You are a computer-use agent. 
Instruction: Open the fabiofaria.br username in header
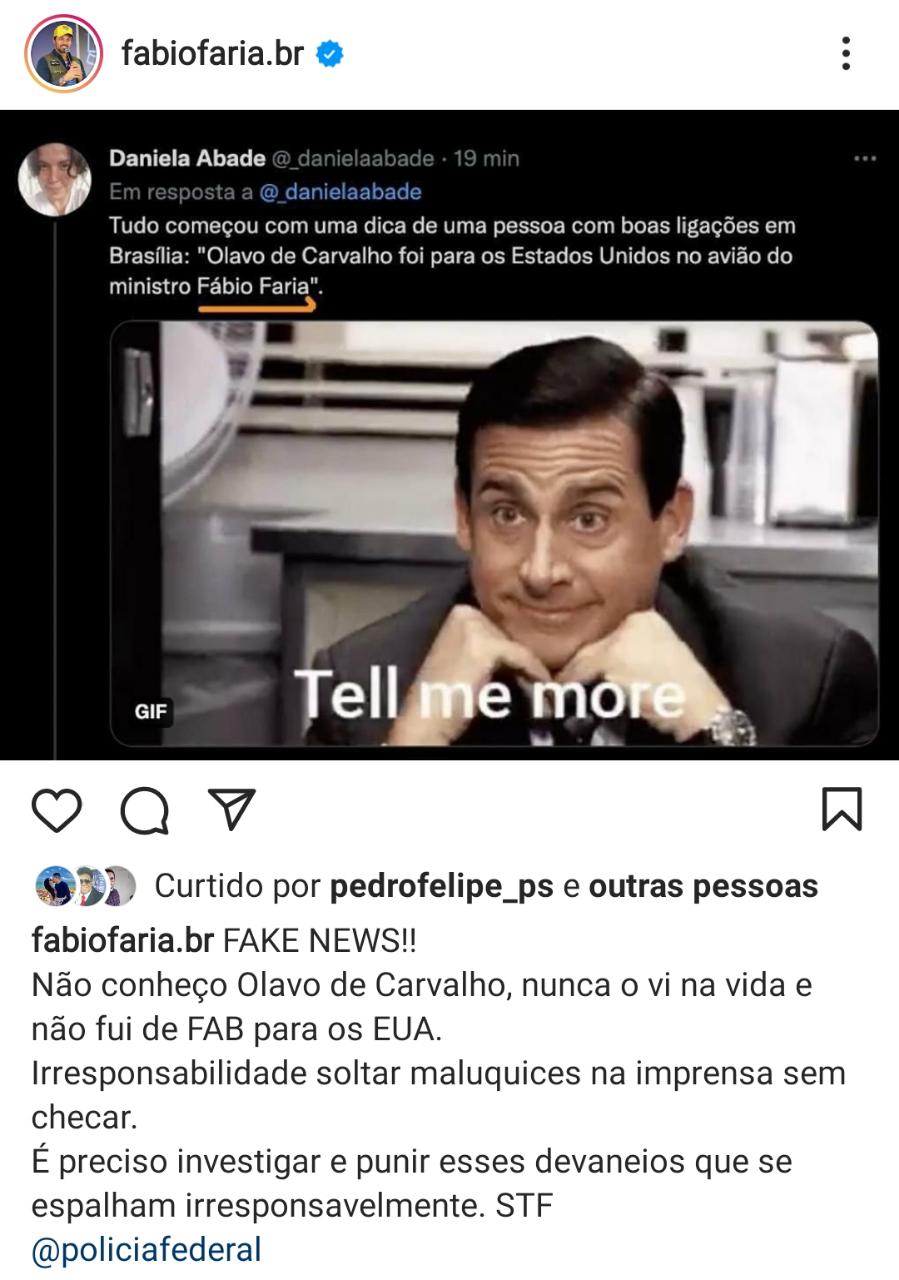pyautogui.click(x=212, y=54)
